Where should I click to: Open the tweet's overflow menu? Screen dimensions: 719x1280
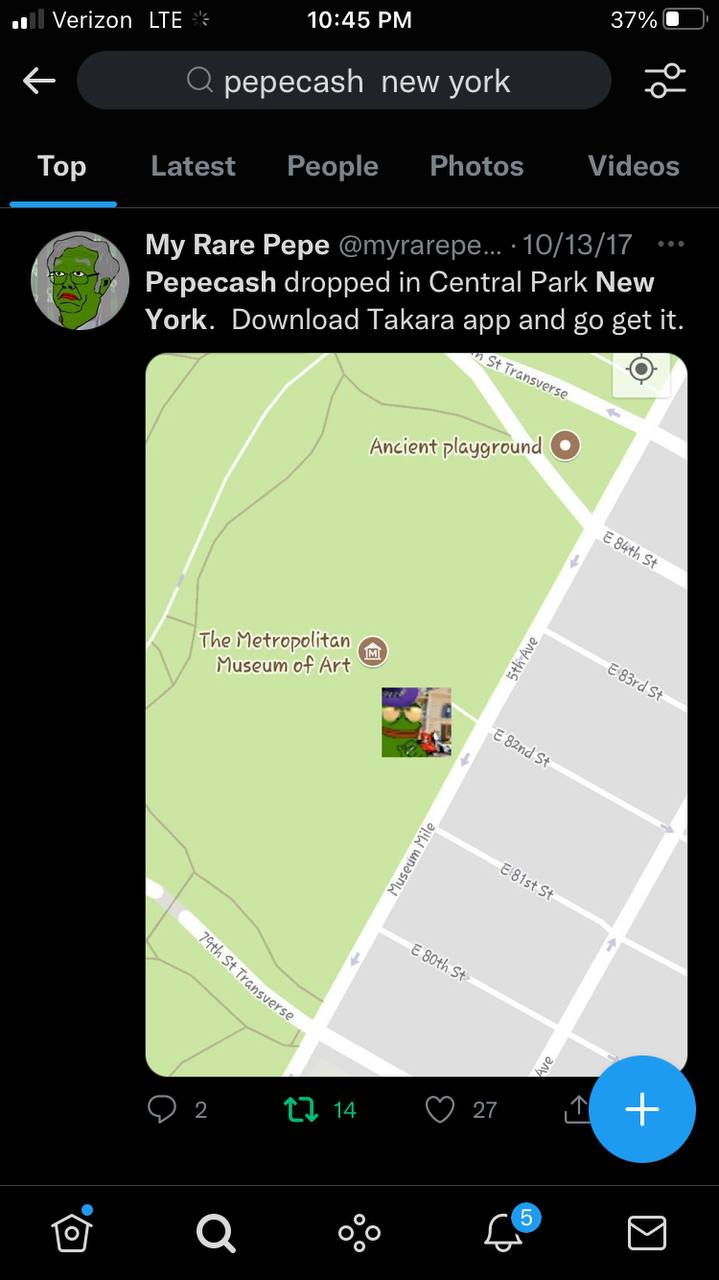(x=670, y=244)
